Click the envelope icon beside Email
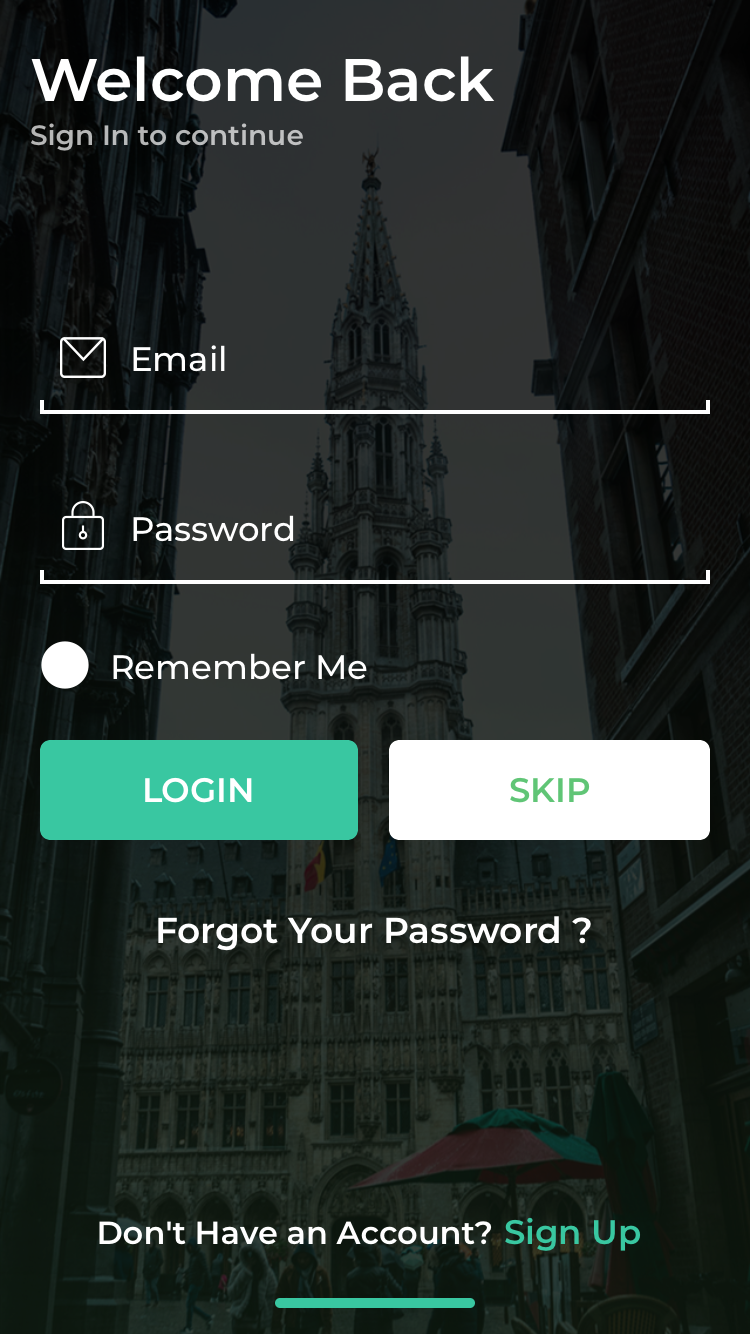Screen dimensions: 750x1334 click(83, 357)
